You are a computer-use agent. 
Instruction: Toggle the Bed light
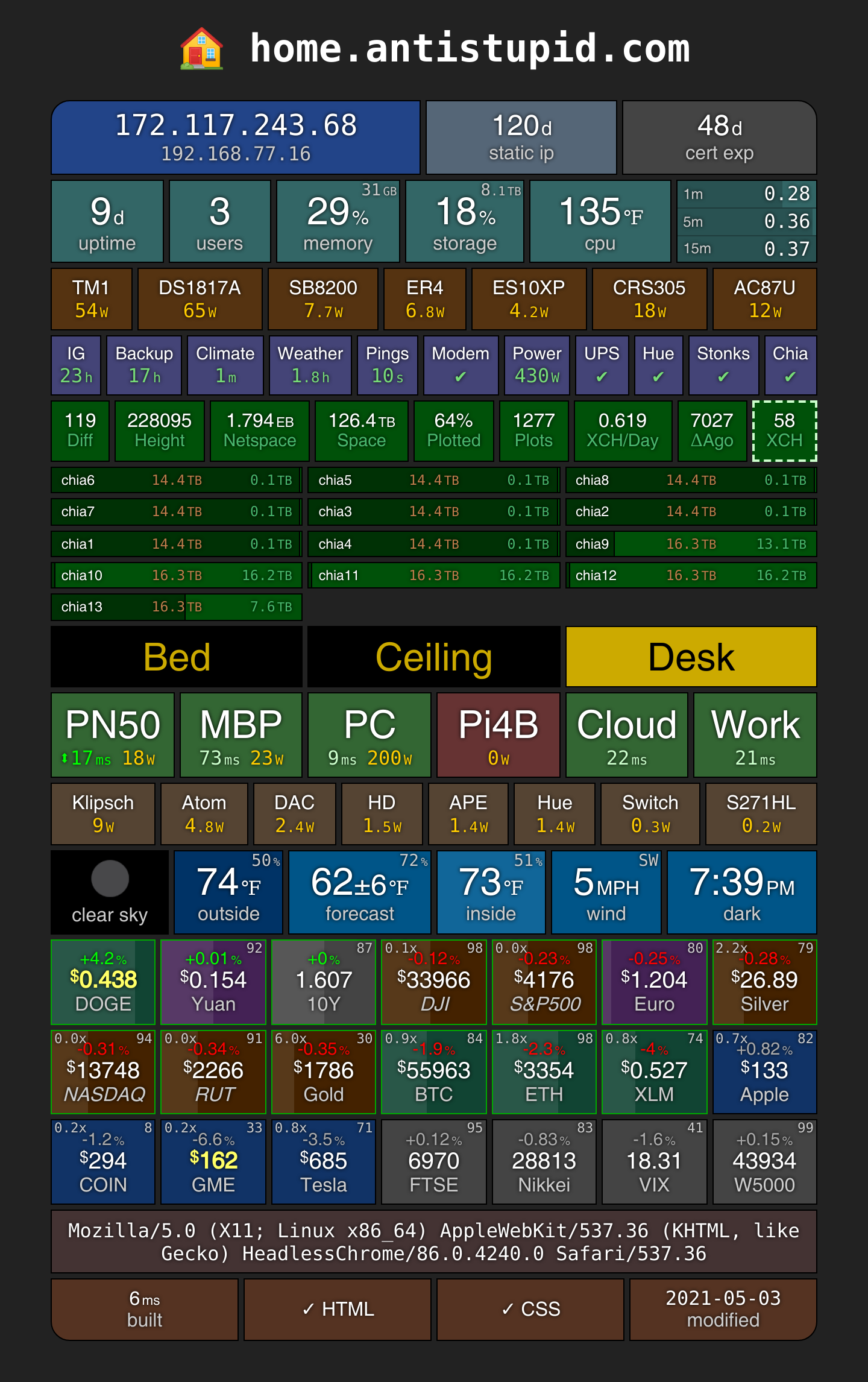[x=177, y=657]
